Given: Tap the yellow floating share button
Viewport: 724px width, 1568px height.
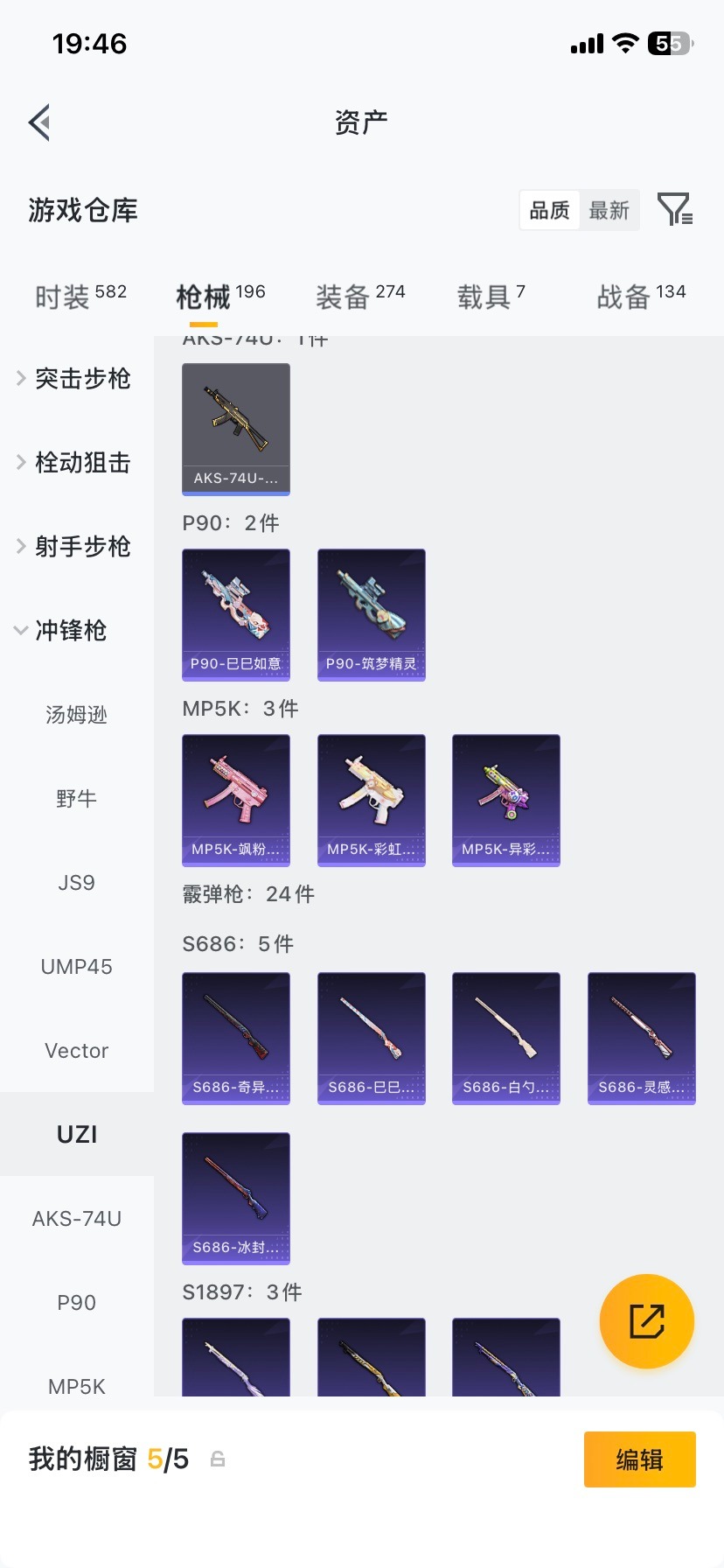Looking at the screenshot, I should (646, 1321).
